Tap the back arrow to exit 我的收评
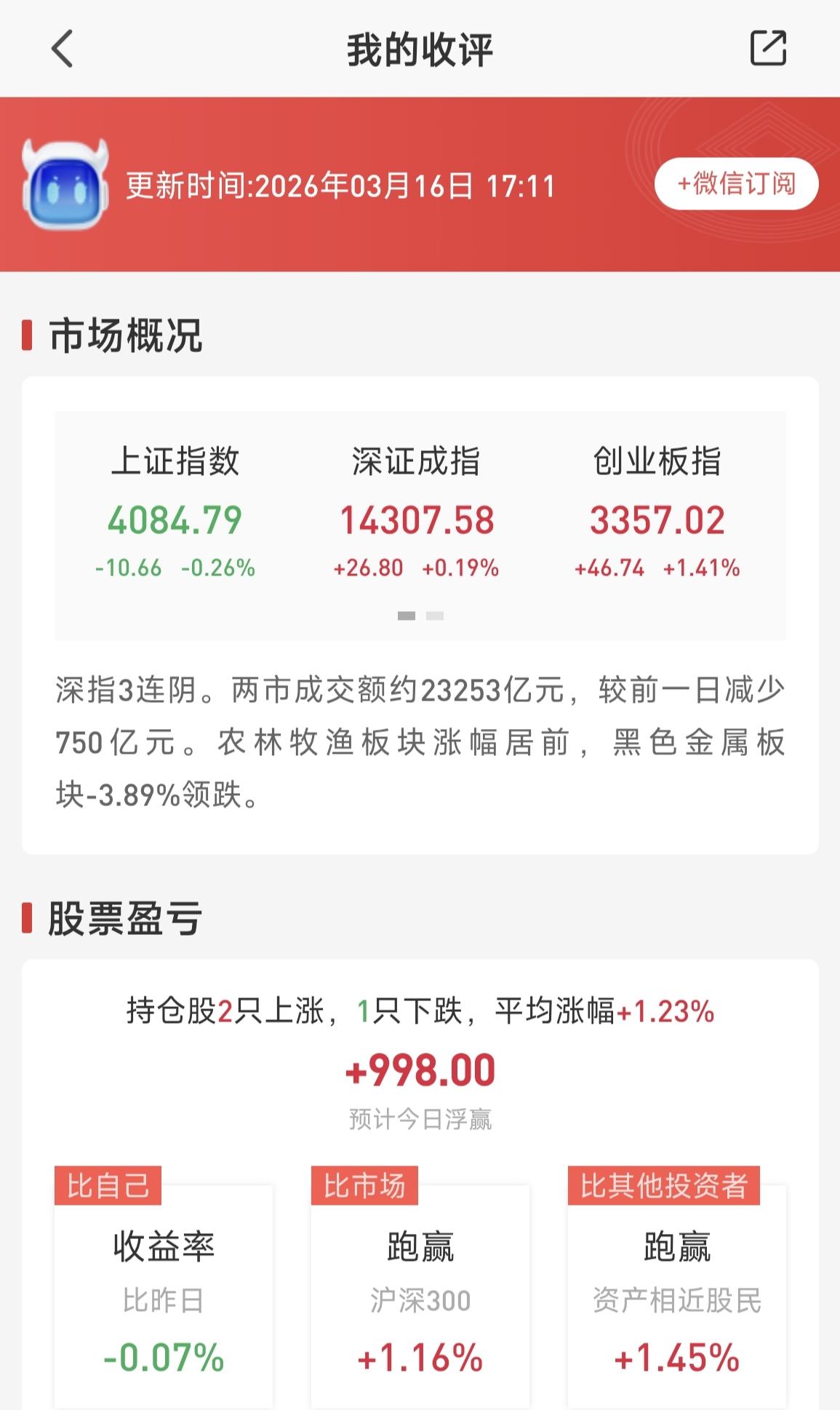This screenshot has width=840, height=1410. pyautogui.click(x=62, y=49)
